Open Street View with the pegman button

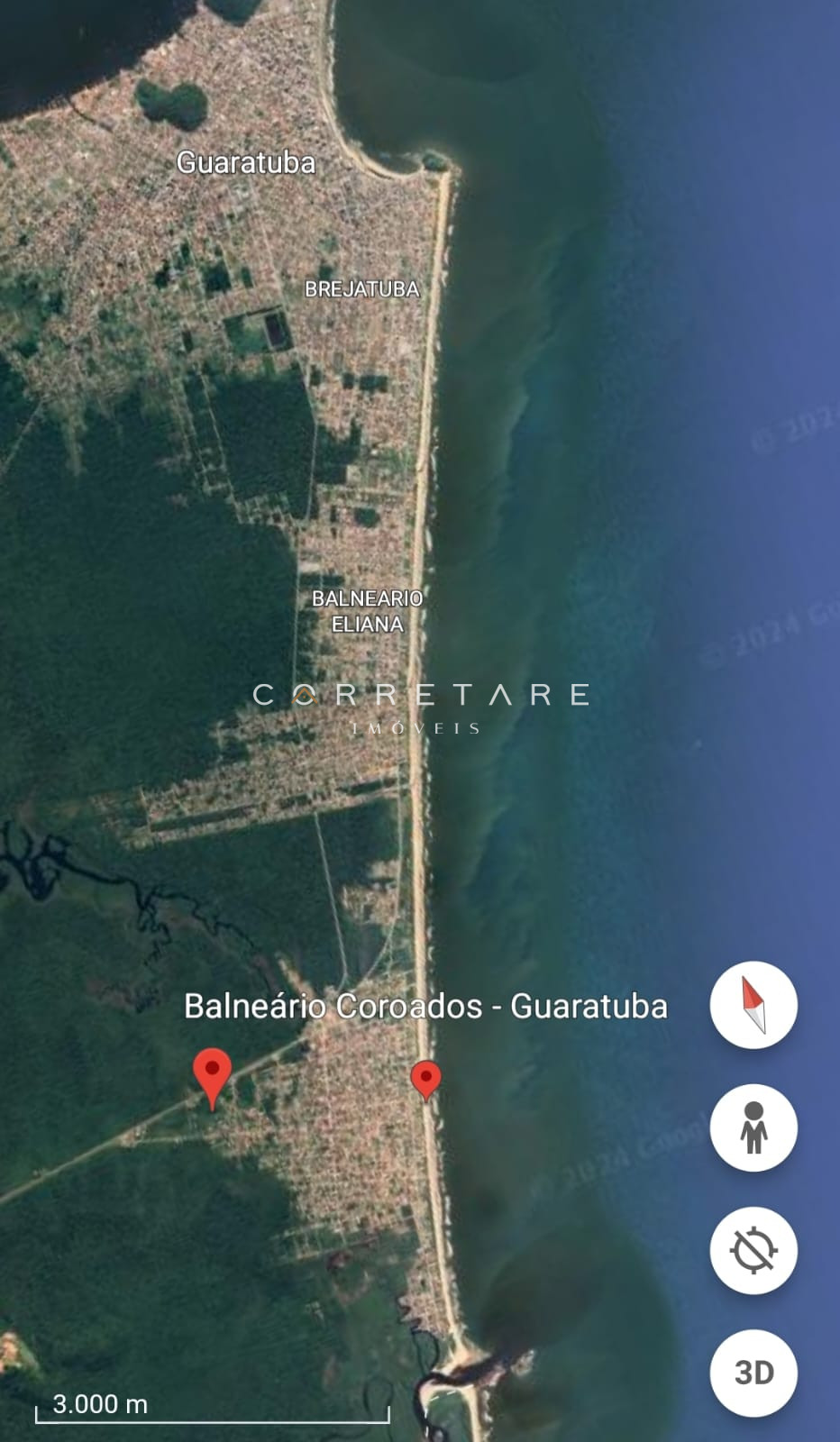(753, 1127)
